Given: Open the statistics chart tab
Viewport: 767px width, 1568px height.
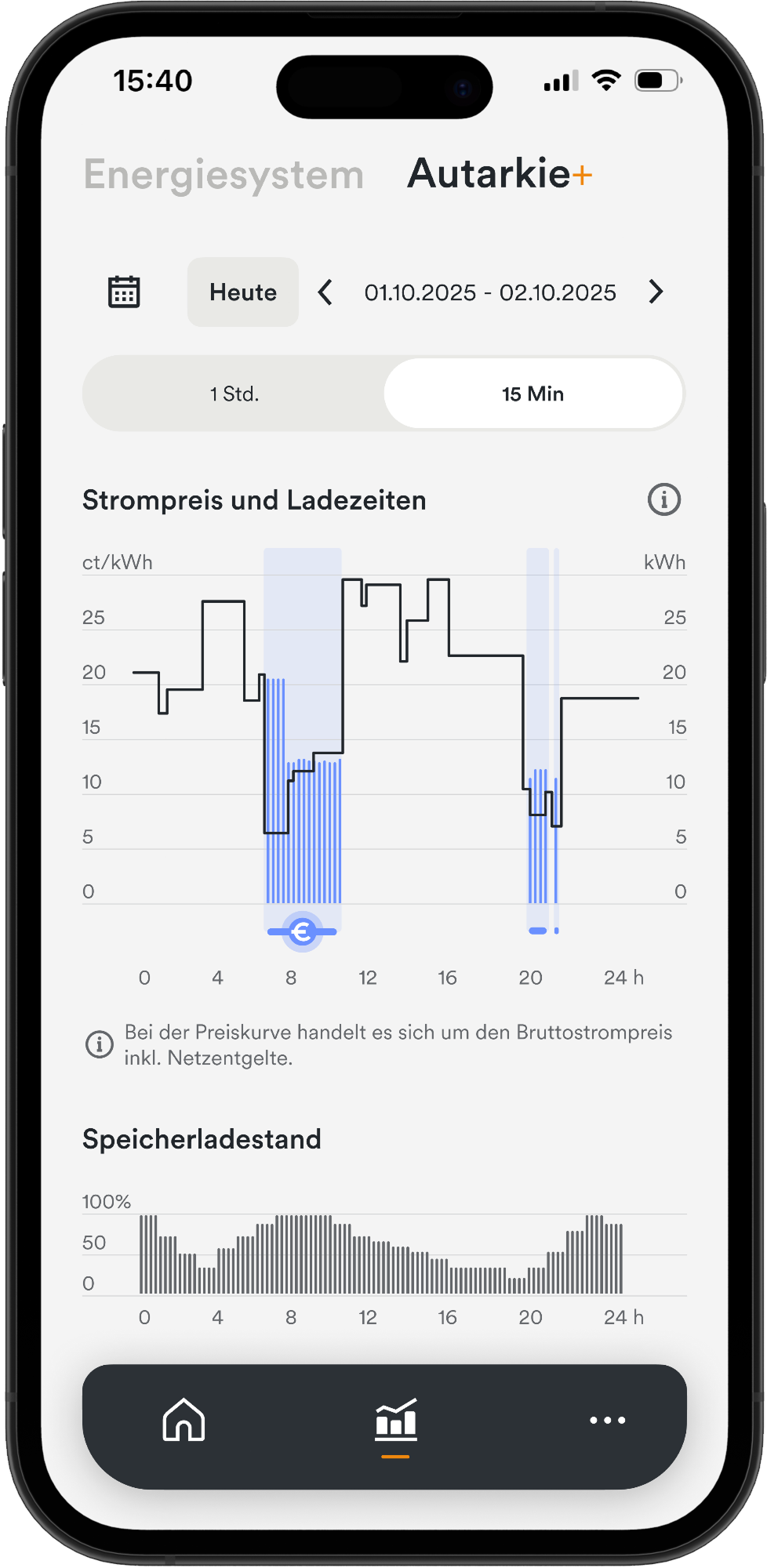Looking at the screenshot, I should tap(395, 1420).
